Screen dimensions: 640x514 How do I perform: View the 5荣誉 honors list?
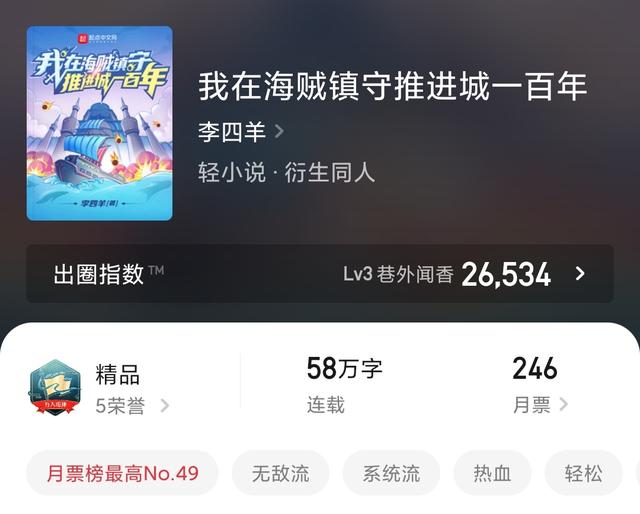click(x=132, y=405)
